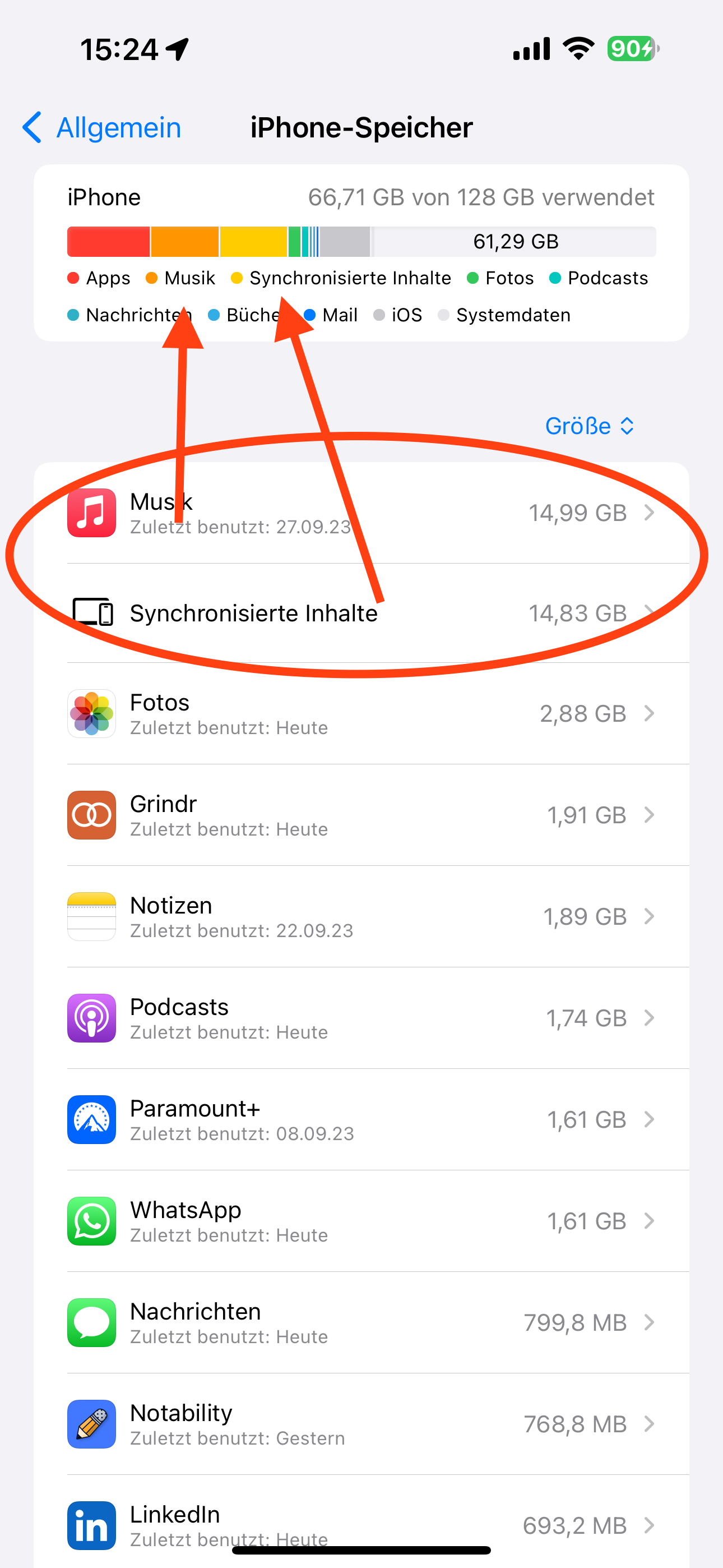This screenshot has width=723, height=1568.
Task: Open Paramount+ storage details
Action: coord(361,1120)
